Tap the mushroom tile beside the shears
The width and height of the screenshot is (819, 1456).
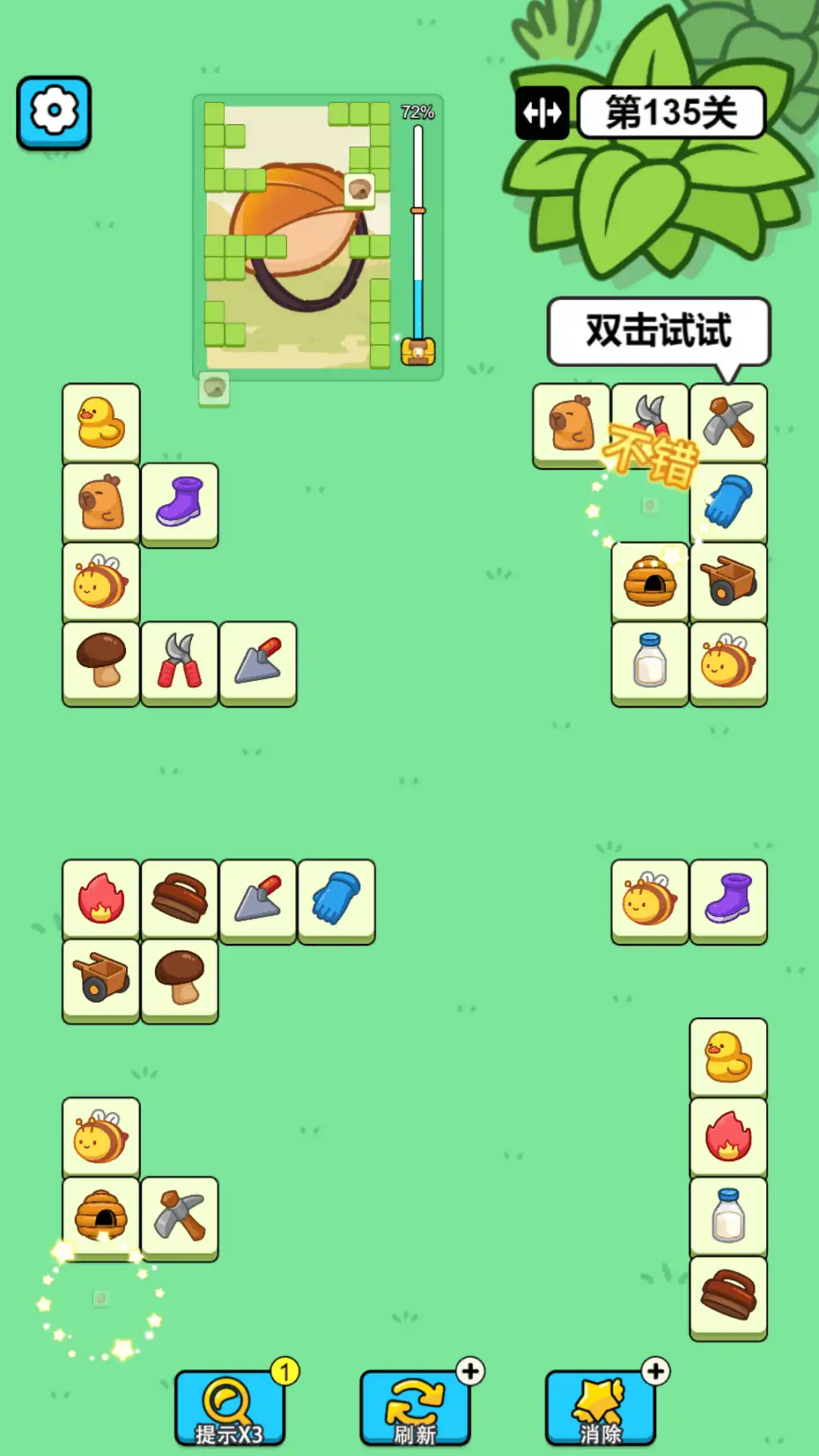point(101,661)
